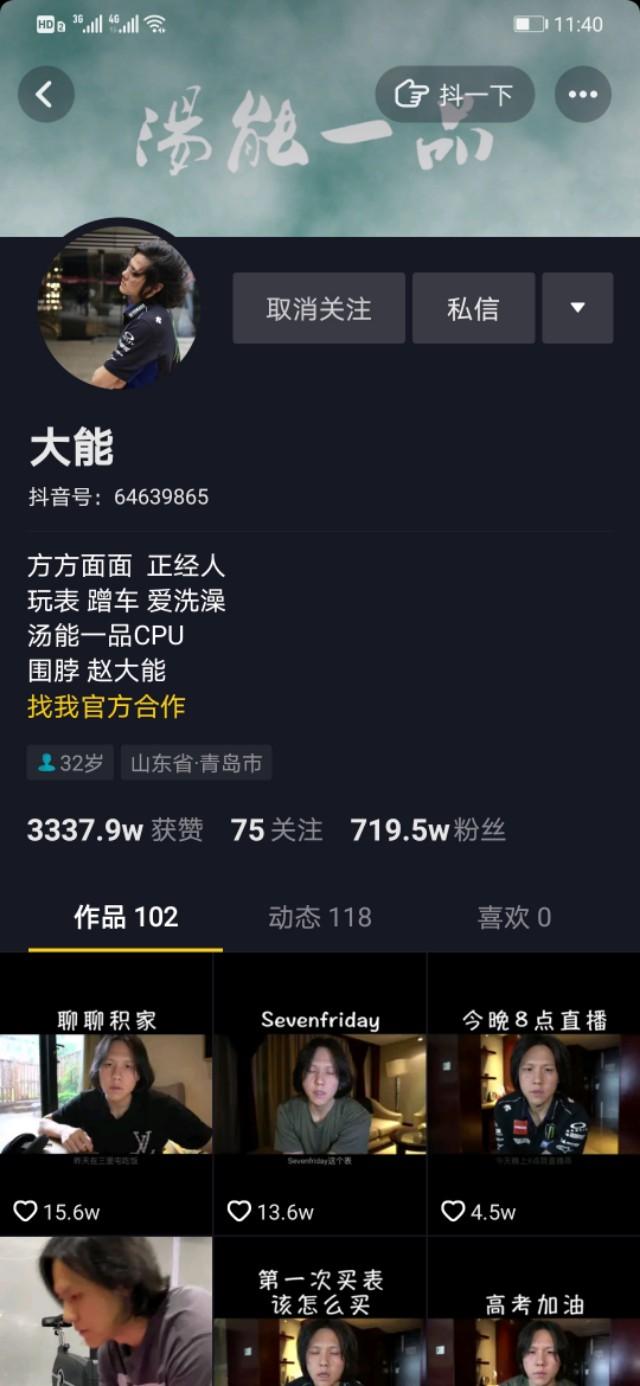Open the 聊聊积家 video

click(x=106, y=1095)
